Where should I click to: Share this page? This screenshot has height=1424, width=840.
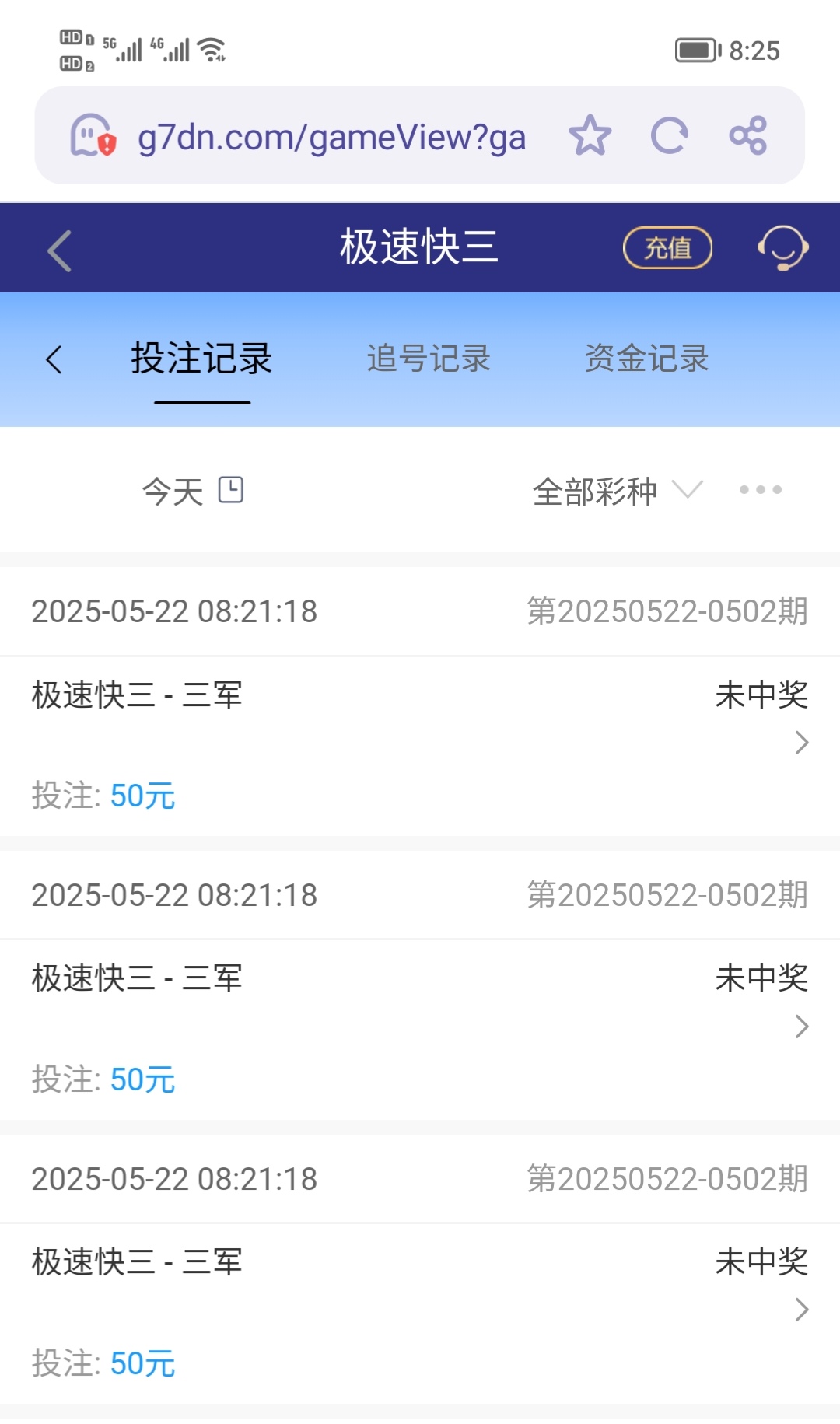tap(748, 135)
